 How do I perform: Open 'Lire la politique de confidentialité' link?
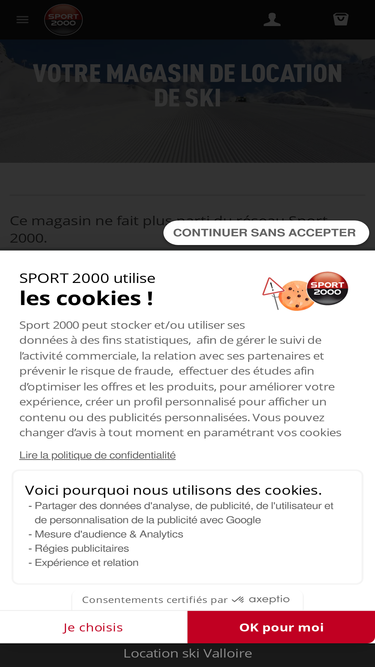(97, 455)
